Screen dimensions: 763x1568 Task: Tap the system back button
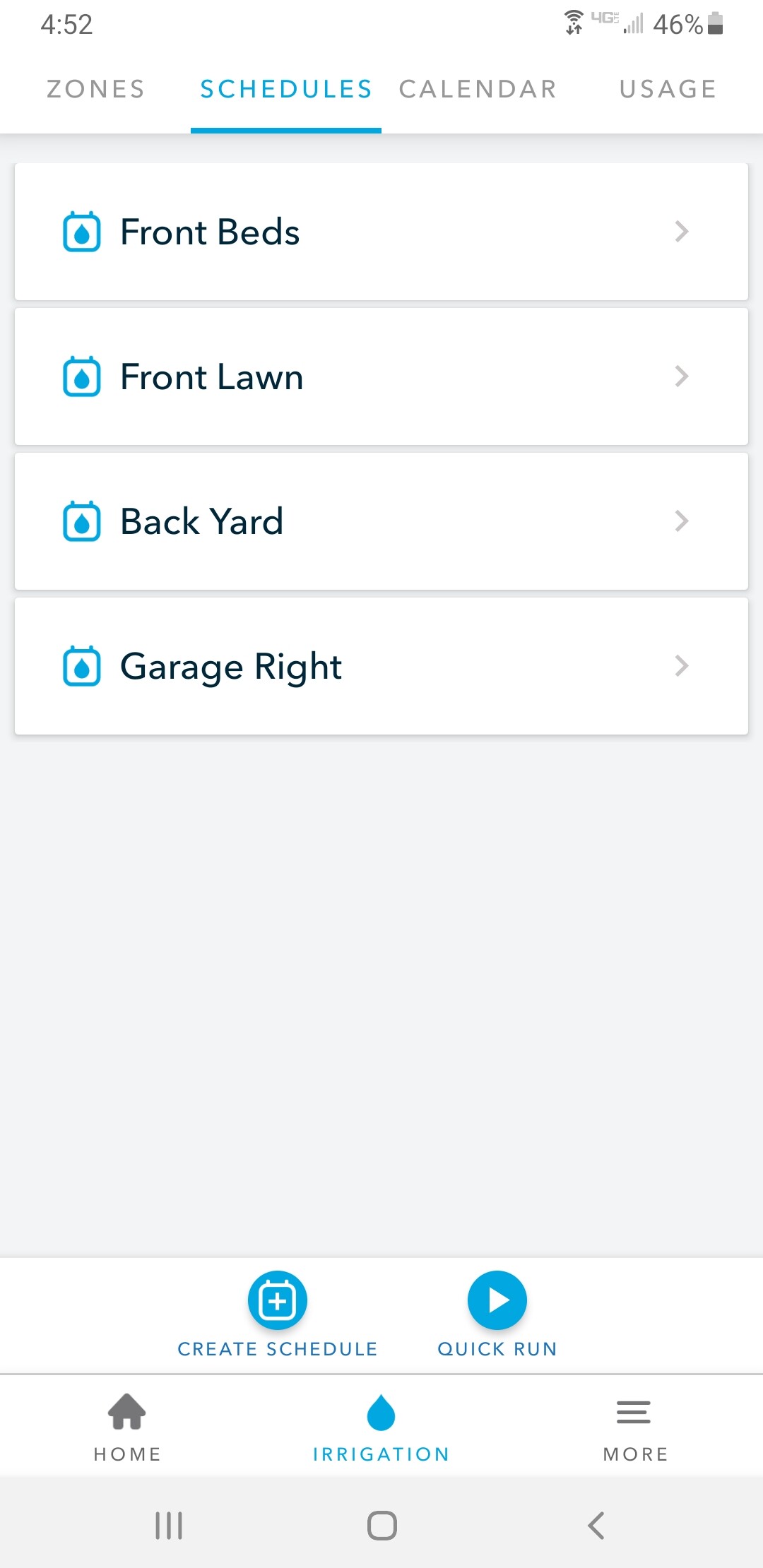(x=596, y=1526)
